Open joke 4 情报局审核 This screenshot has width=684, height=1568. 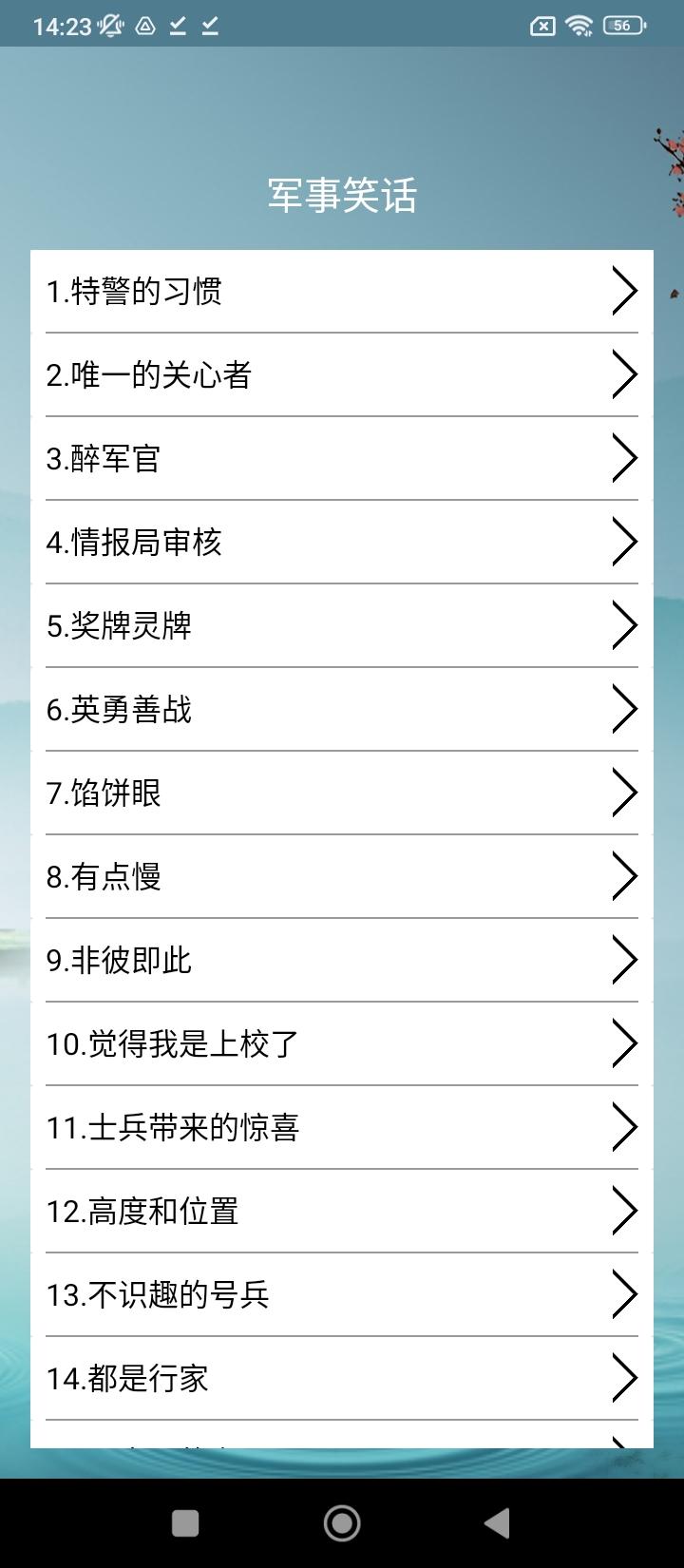pos(342,542)
